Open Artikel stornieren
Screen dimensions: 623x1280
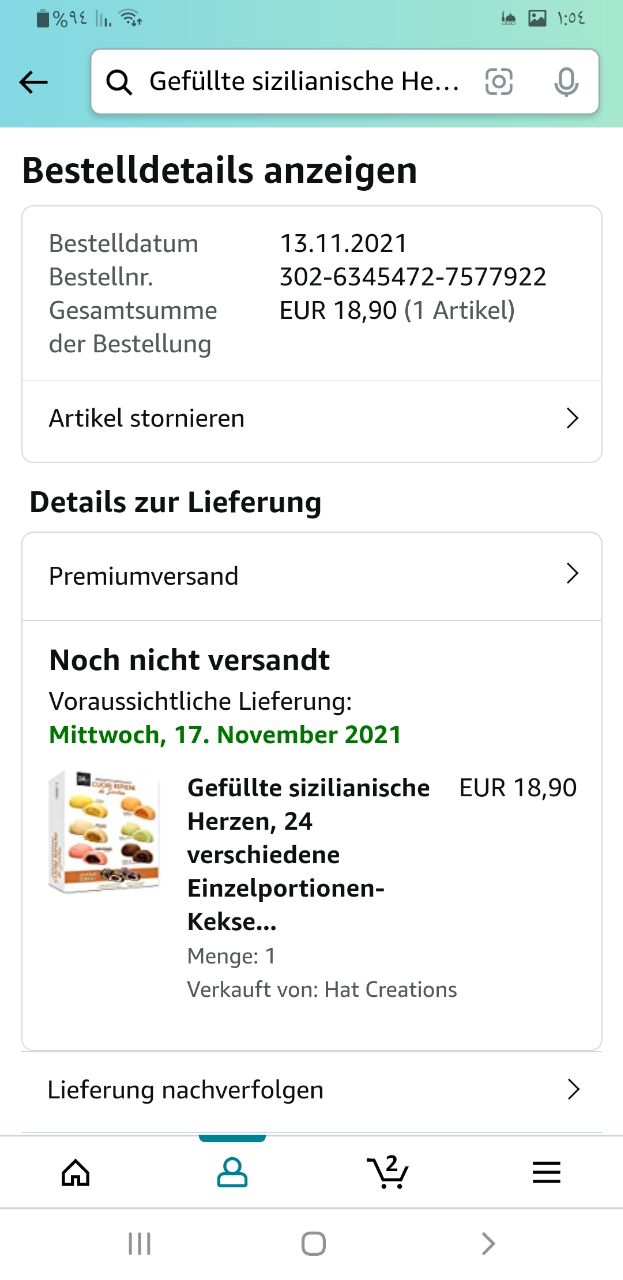click(312, 418)
